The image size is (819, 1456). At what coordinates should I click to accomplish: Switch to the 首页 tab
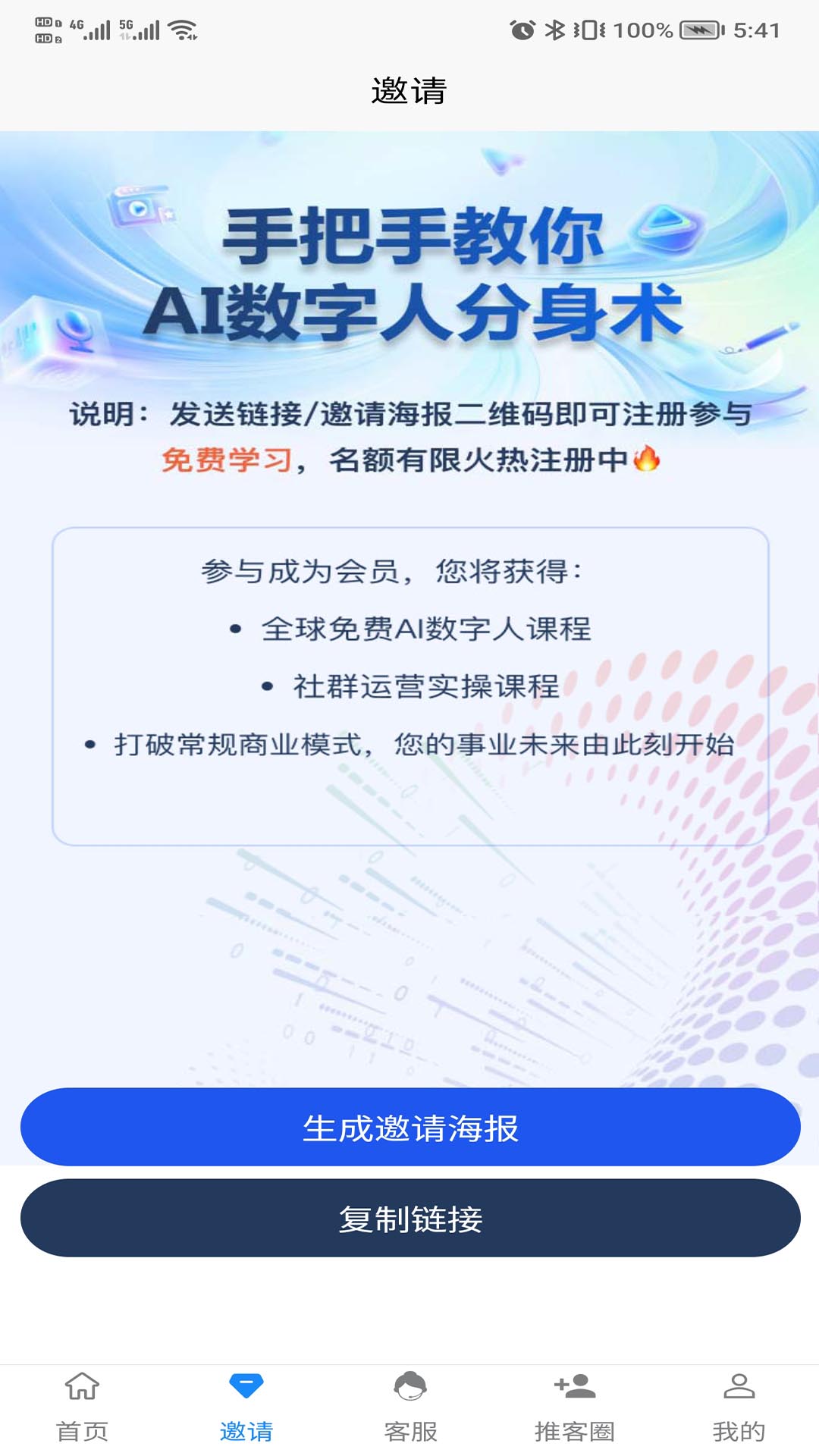82,1407
